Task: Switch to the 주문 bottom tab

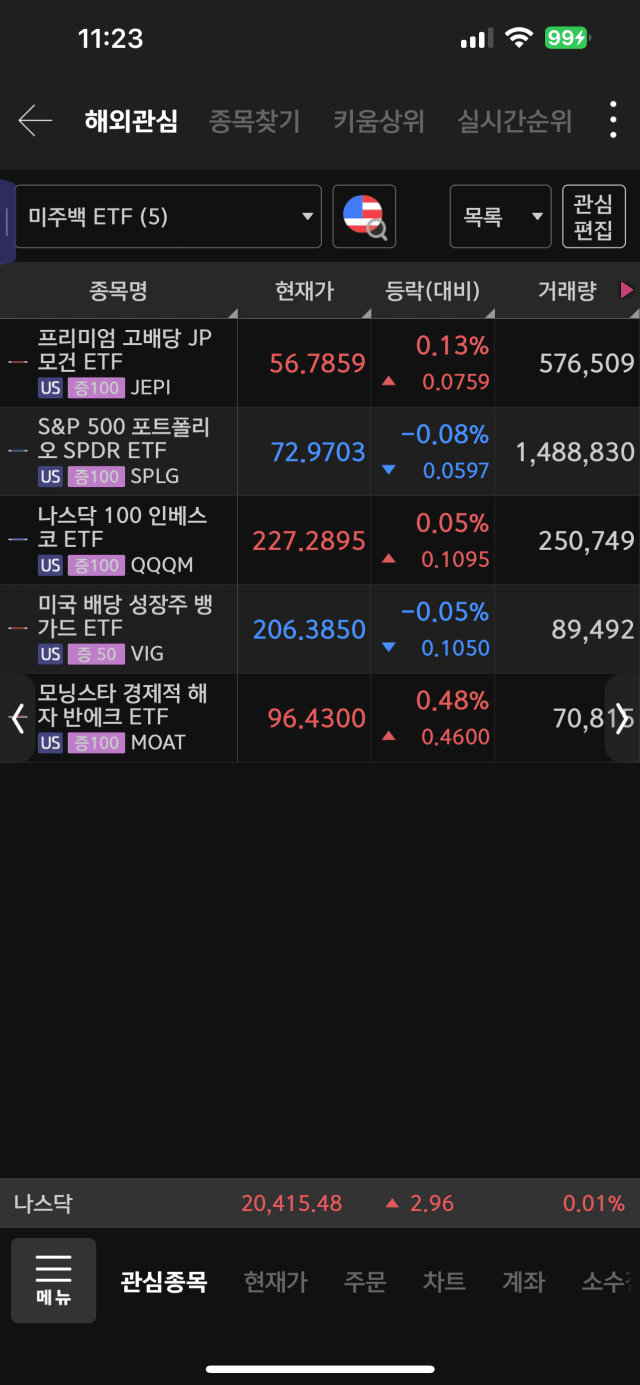Action: (x=365, y=1281)
